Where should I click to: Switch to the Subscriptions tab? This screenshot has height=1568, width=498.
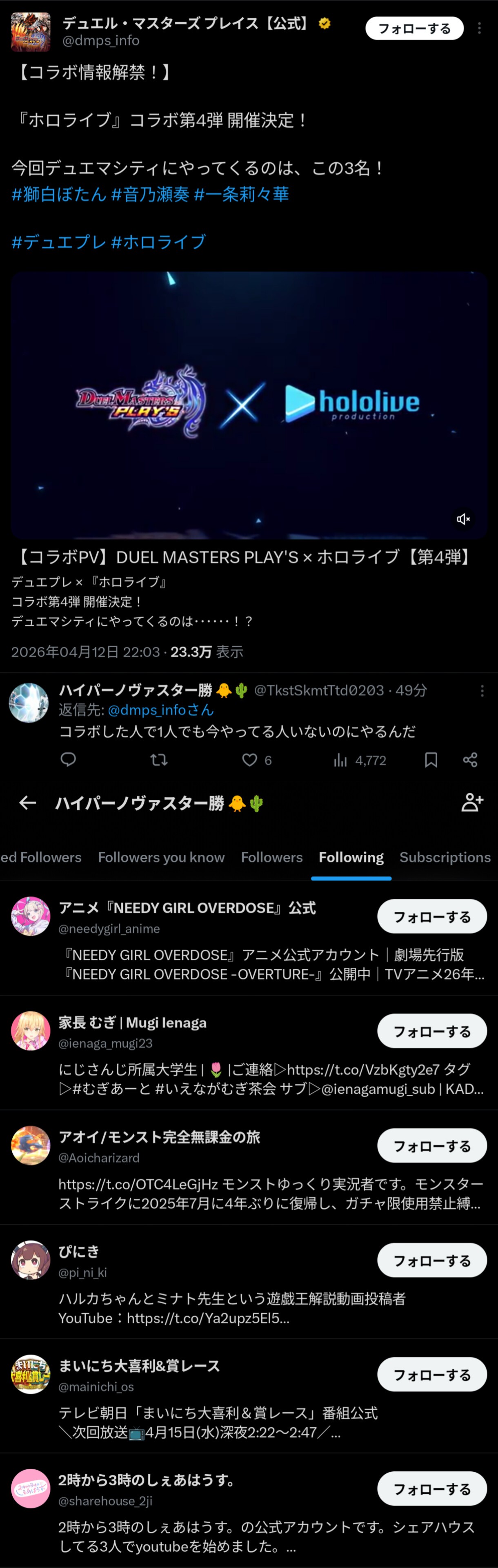coord(445,857)
